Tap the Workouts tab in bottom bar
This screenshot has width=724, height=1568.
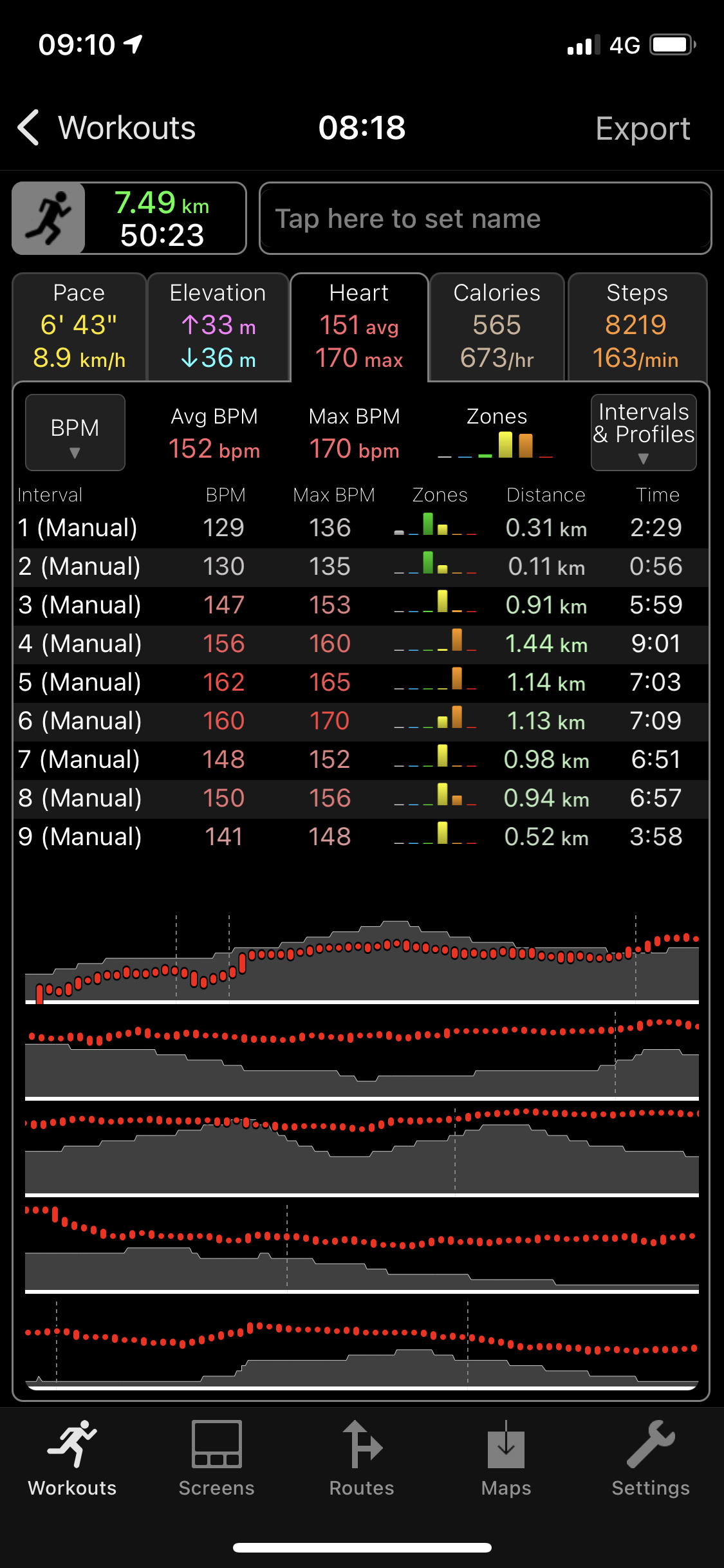pyautogui.click(x=72, y=1458)
